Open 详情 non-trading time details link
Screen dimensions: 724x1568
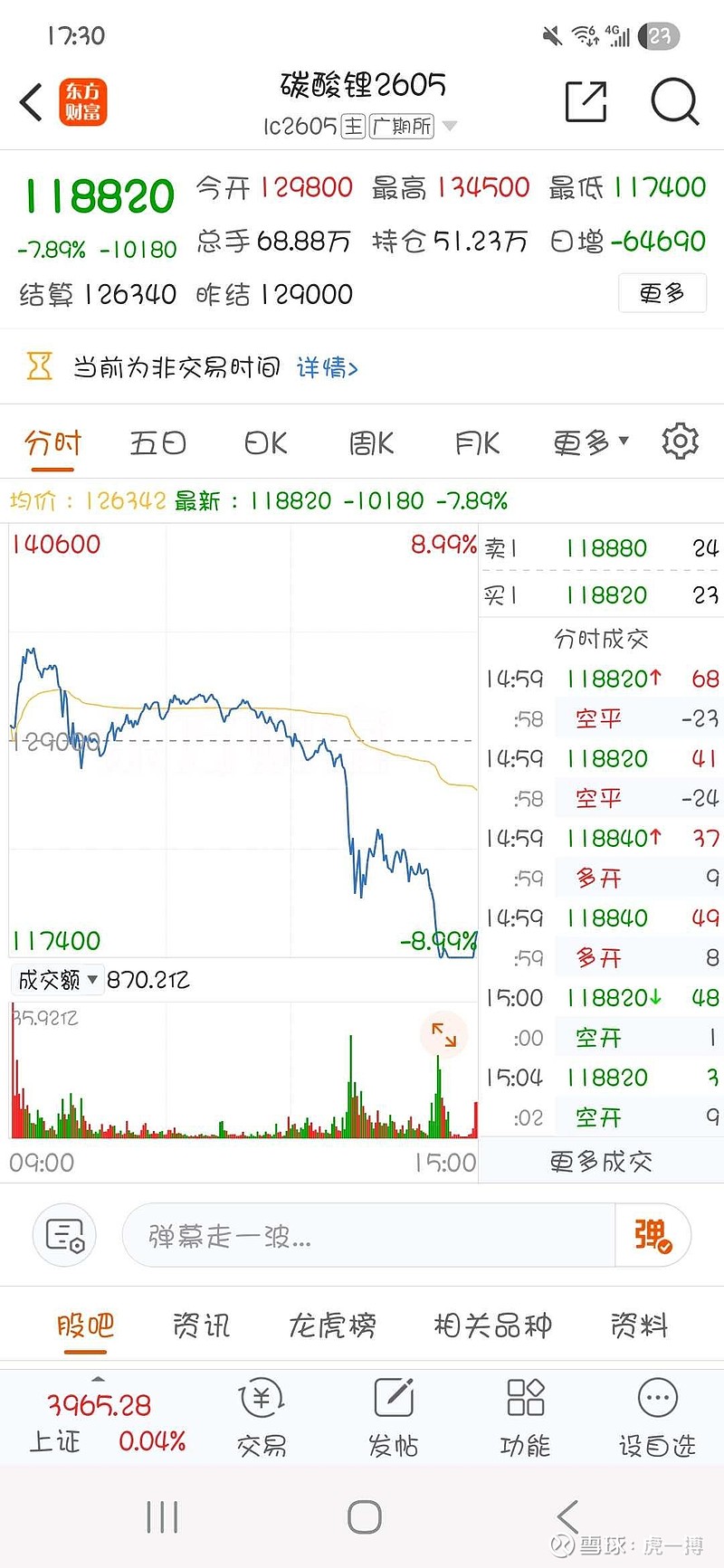point(328,367)
